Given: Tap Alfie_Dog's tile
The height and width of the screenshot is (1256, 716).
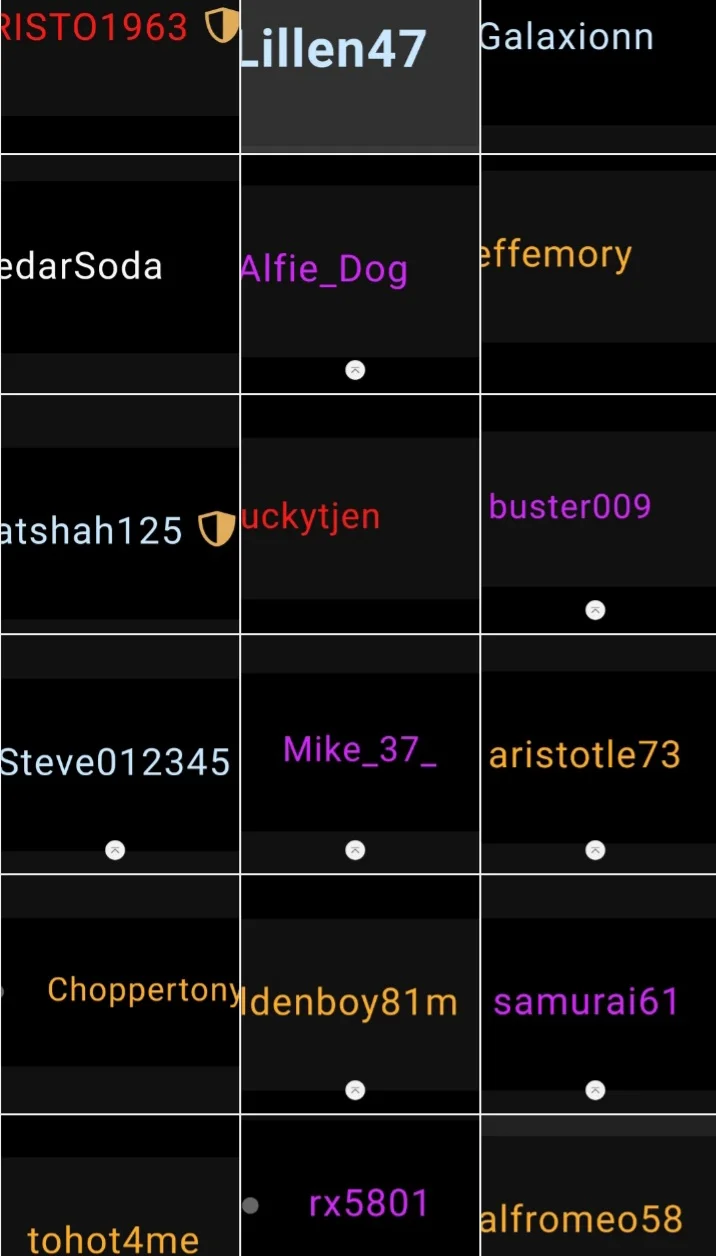Looking at the screenshot, I should click(x=360, y=272).
